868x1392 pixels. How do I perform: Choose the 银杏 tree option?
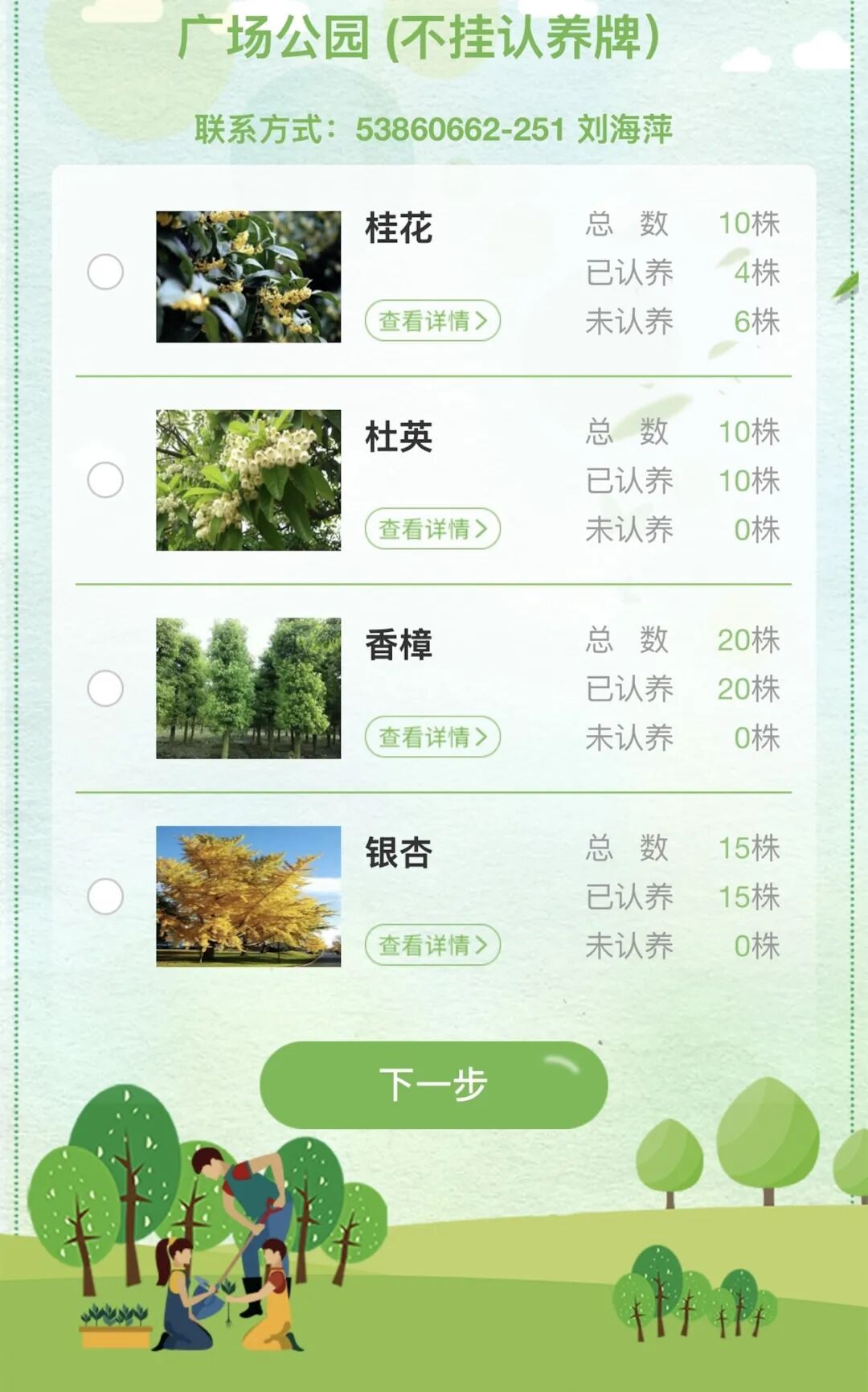(x=105, y=897)
